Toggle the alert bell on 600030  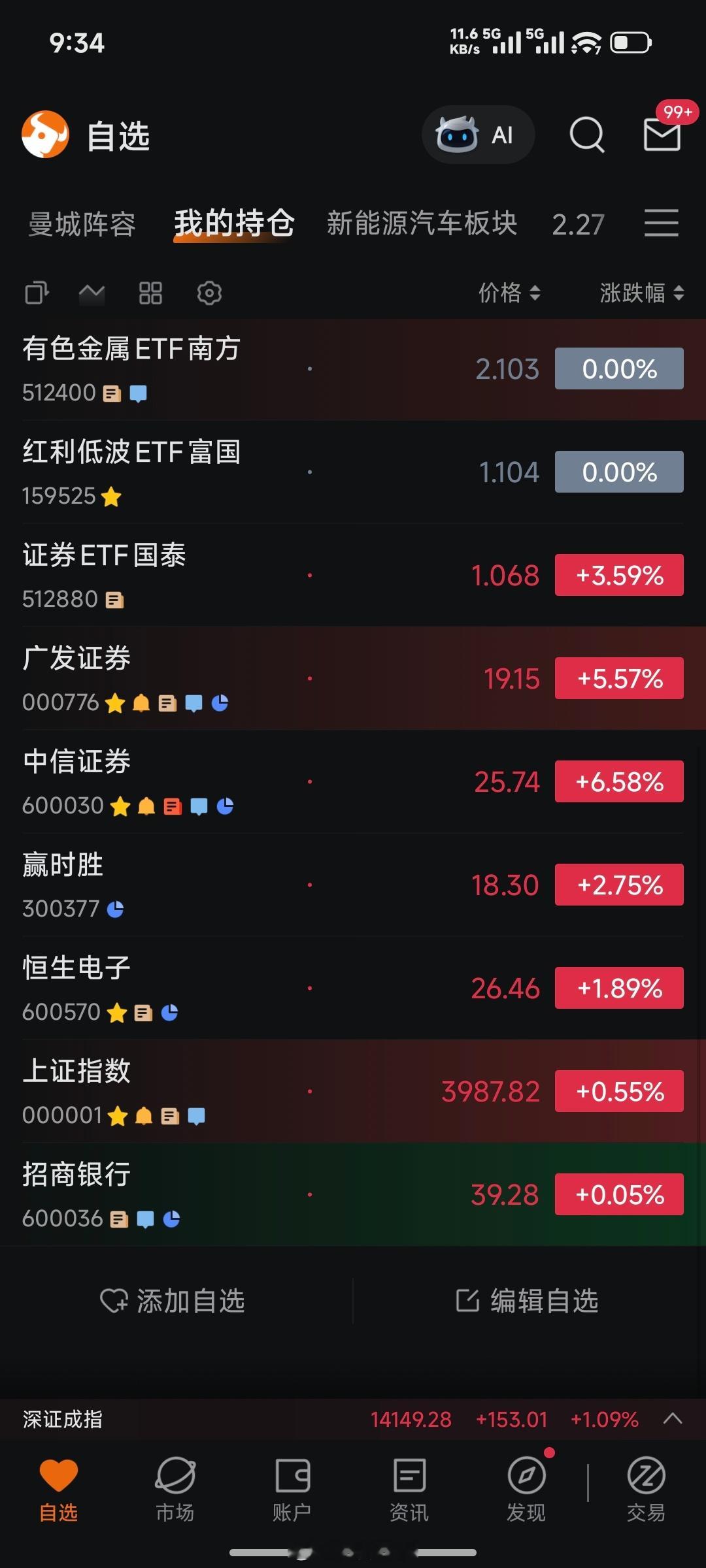pos(145,806)
